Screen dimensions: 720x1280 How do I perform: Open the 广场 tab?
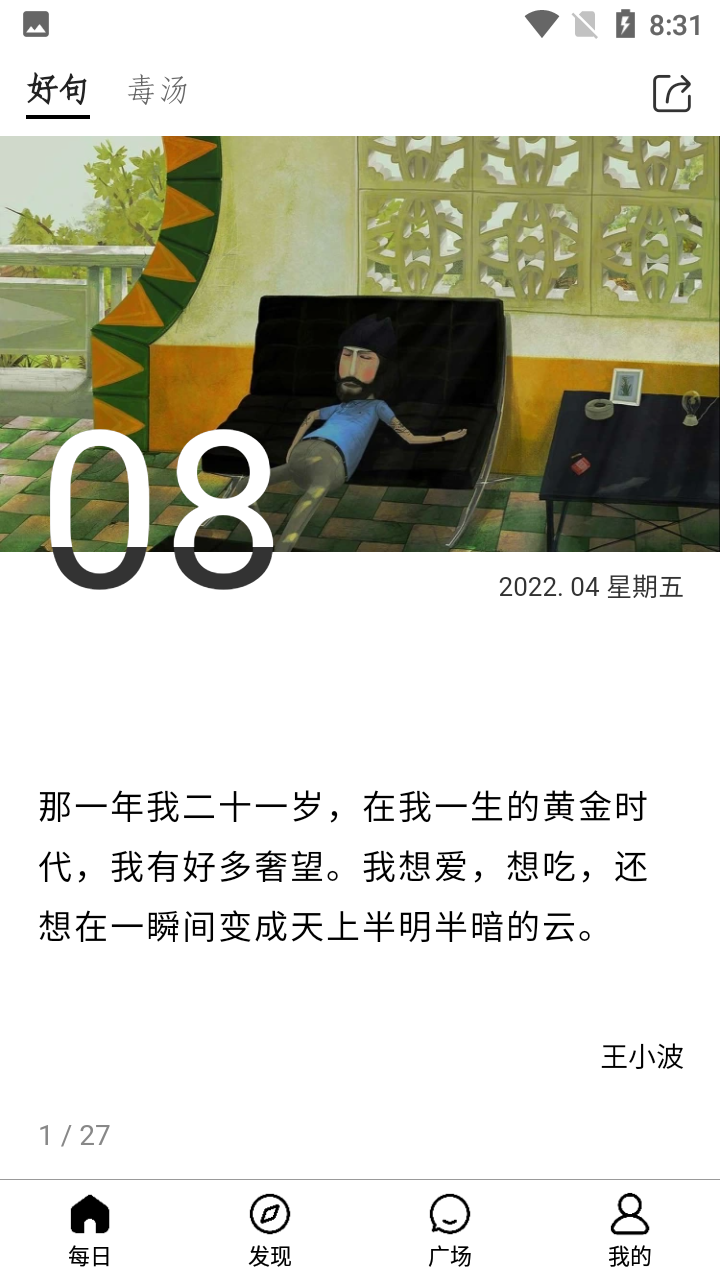tap(450, 1230)
